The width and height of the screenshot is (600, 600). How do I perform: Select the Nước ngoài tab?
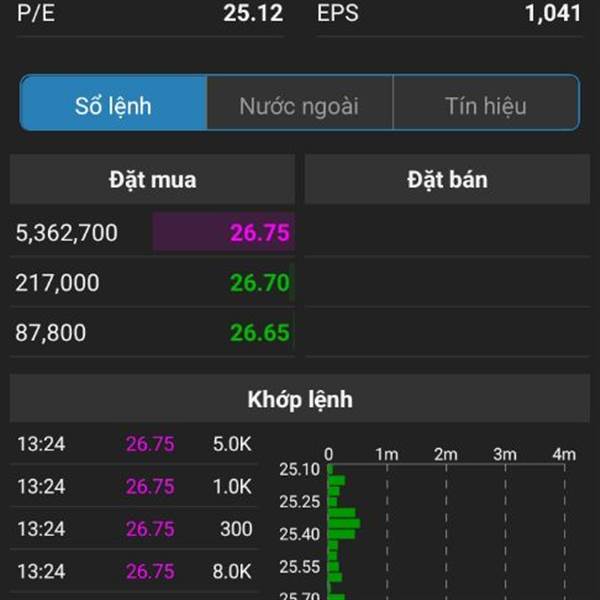(299, 105)
